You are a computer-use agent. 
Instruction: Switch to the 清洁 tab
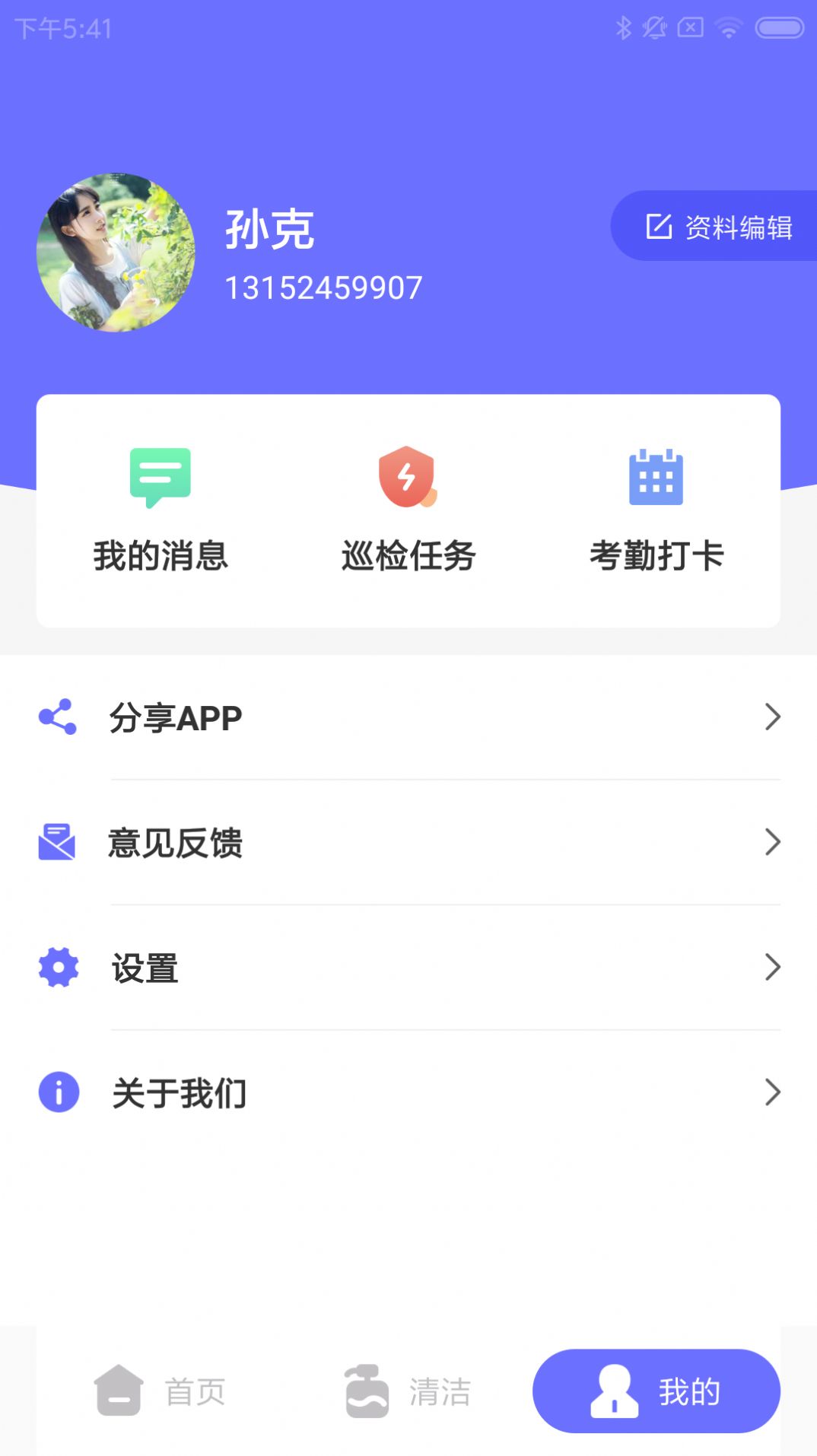pos(407,1390)
